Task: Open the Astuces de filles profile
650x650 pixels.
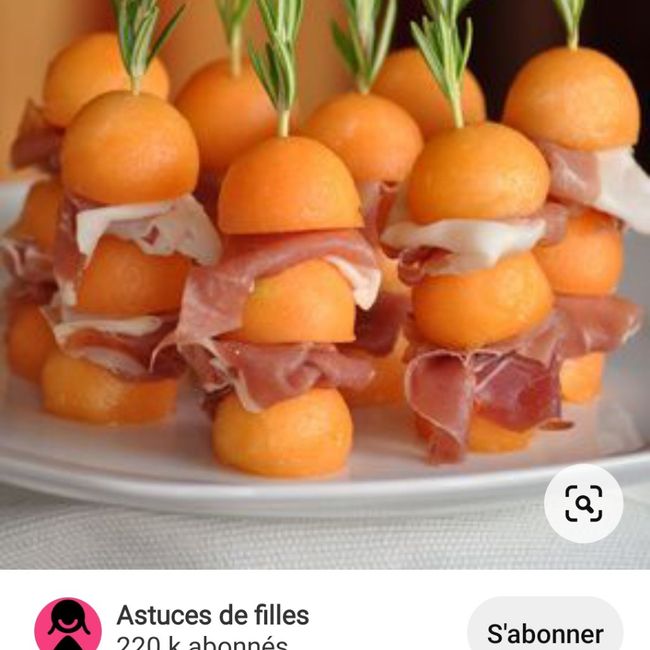Action: pos(212,616)
